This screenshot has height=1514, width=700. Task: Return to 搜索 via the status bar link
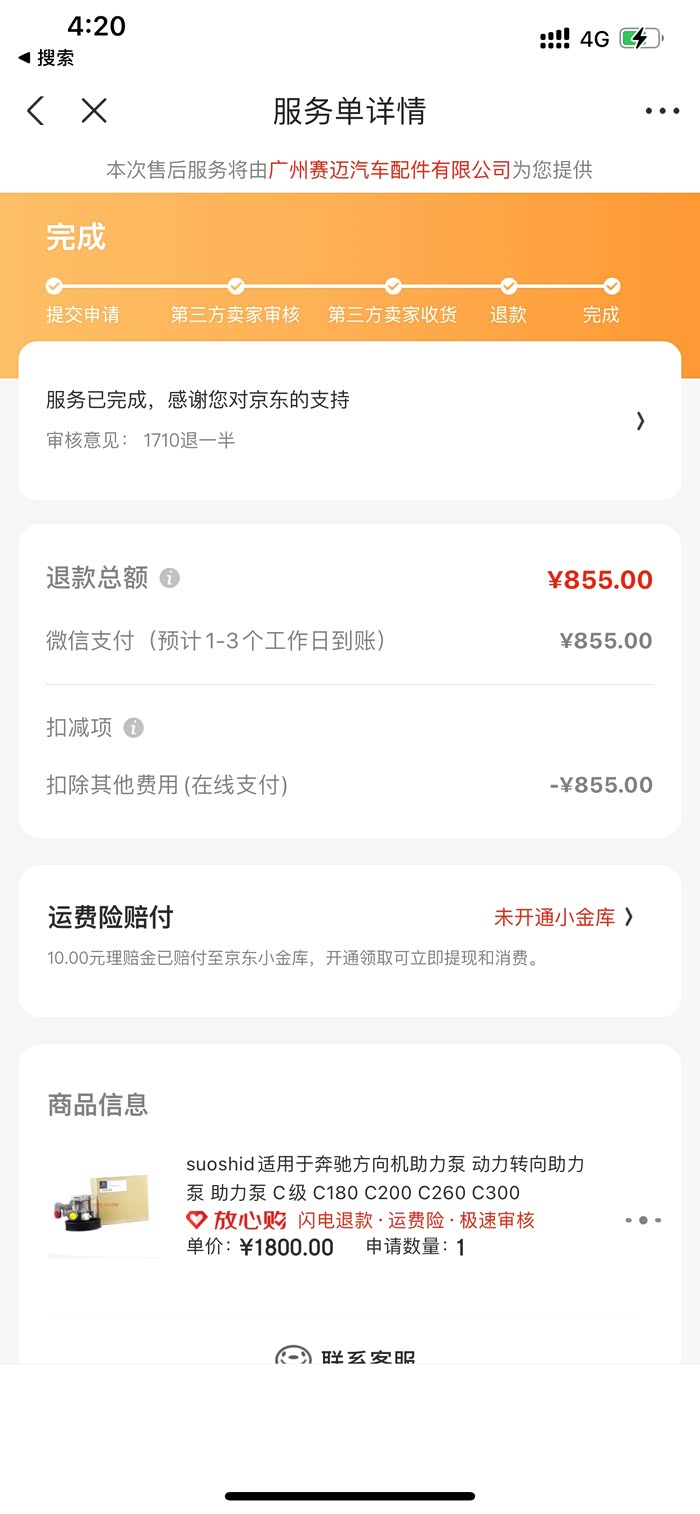pyautogui.click(x=47, y=58)
